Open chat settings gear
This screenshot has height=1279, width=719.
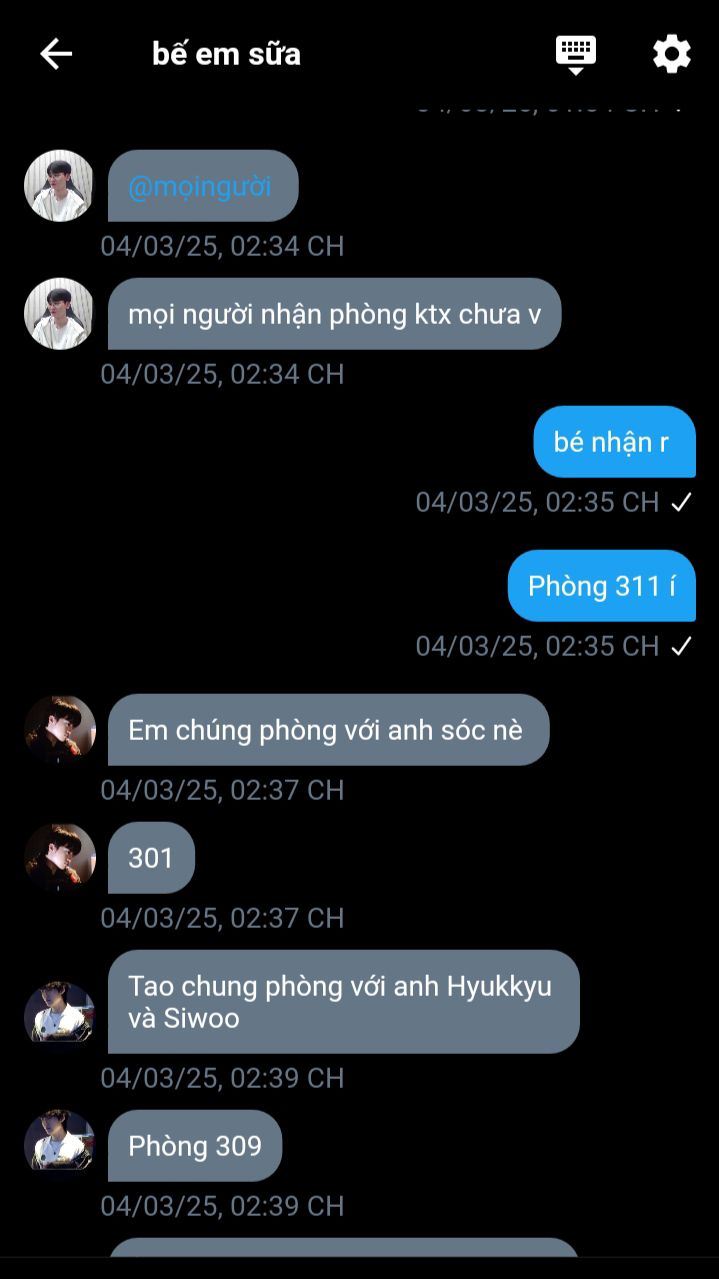[x=672, y=54]
